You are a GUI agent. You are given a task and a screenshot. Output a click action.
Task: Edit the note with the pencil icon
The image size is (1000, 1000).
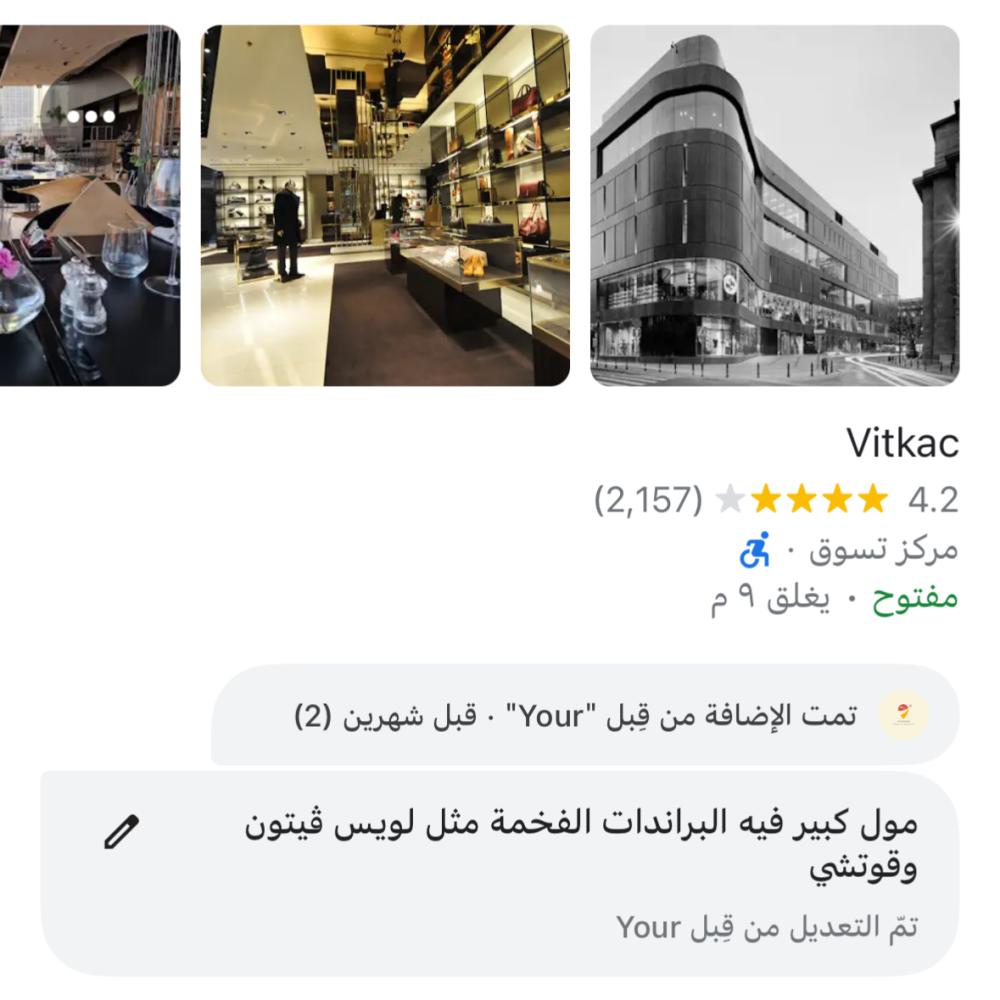point(122,832)
